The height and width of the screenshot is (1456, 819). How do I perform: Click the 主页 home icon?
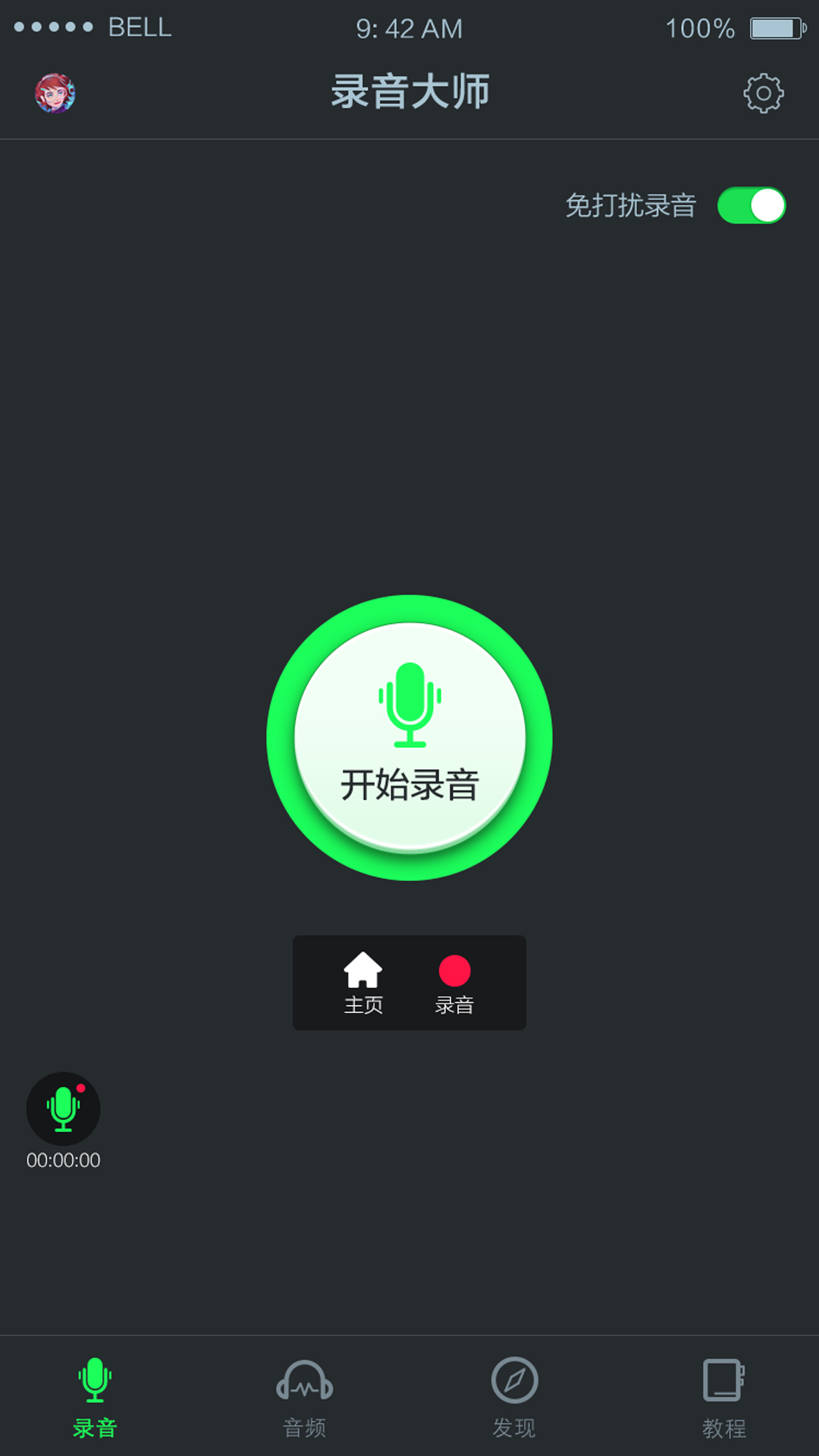click(x=363, y=969)
